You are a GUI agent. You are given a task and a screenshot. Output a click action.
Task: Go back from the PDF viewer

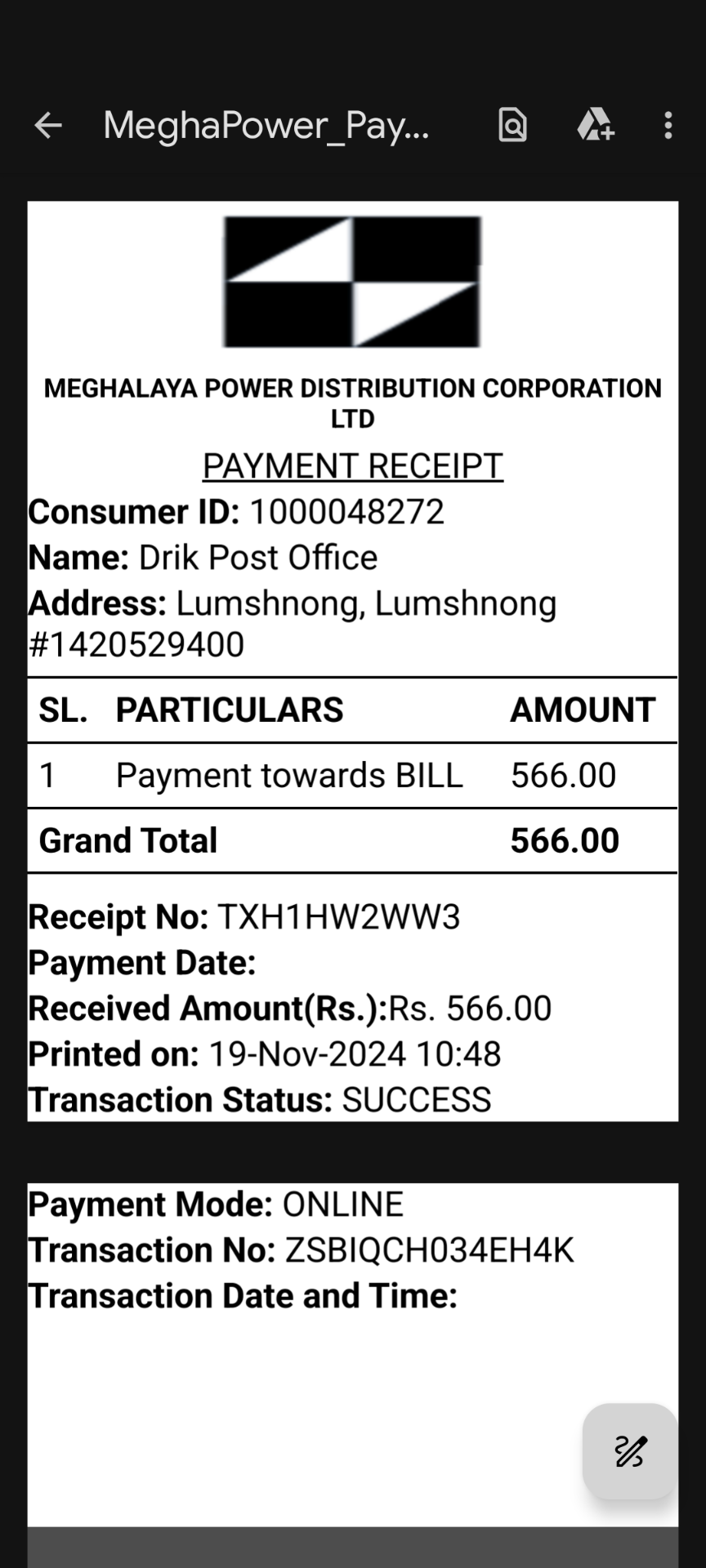[x=48, y=126]
